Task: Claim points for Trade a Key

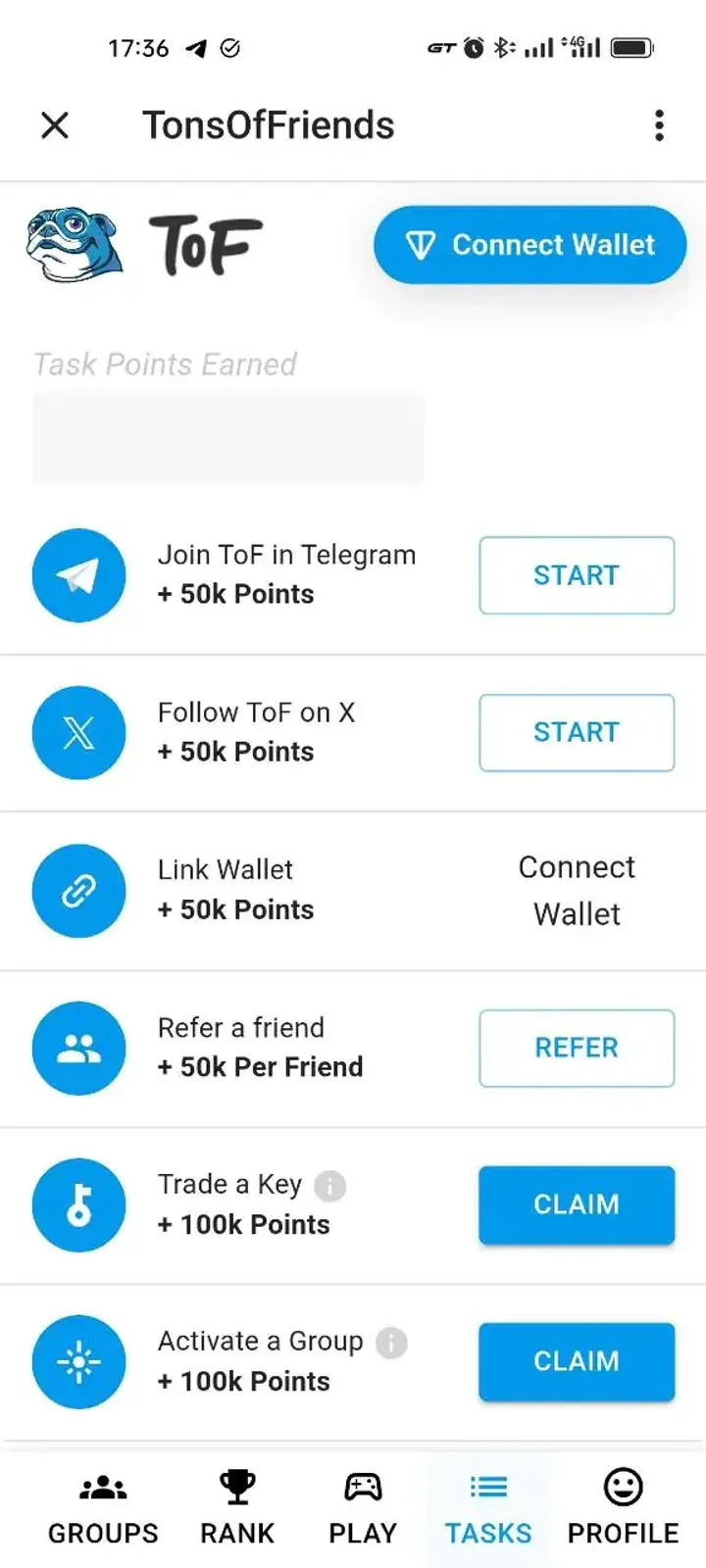Action: tap(576, 1205)
